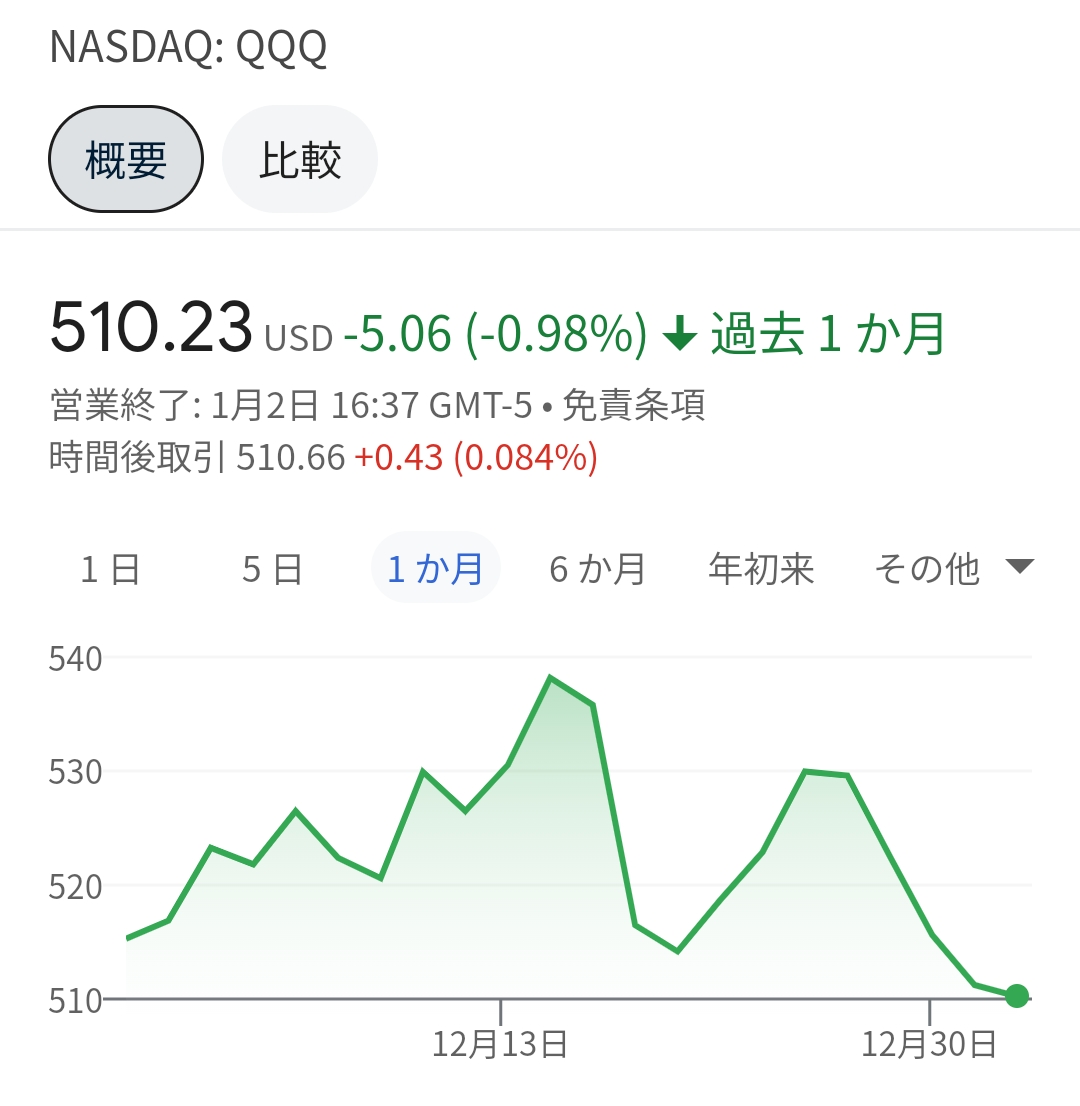The height and width of the screenshot is (1106, 1080).
Task: Switch chart to 5日 range
Action: [x=272, y=569]
